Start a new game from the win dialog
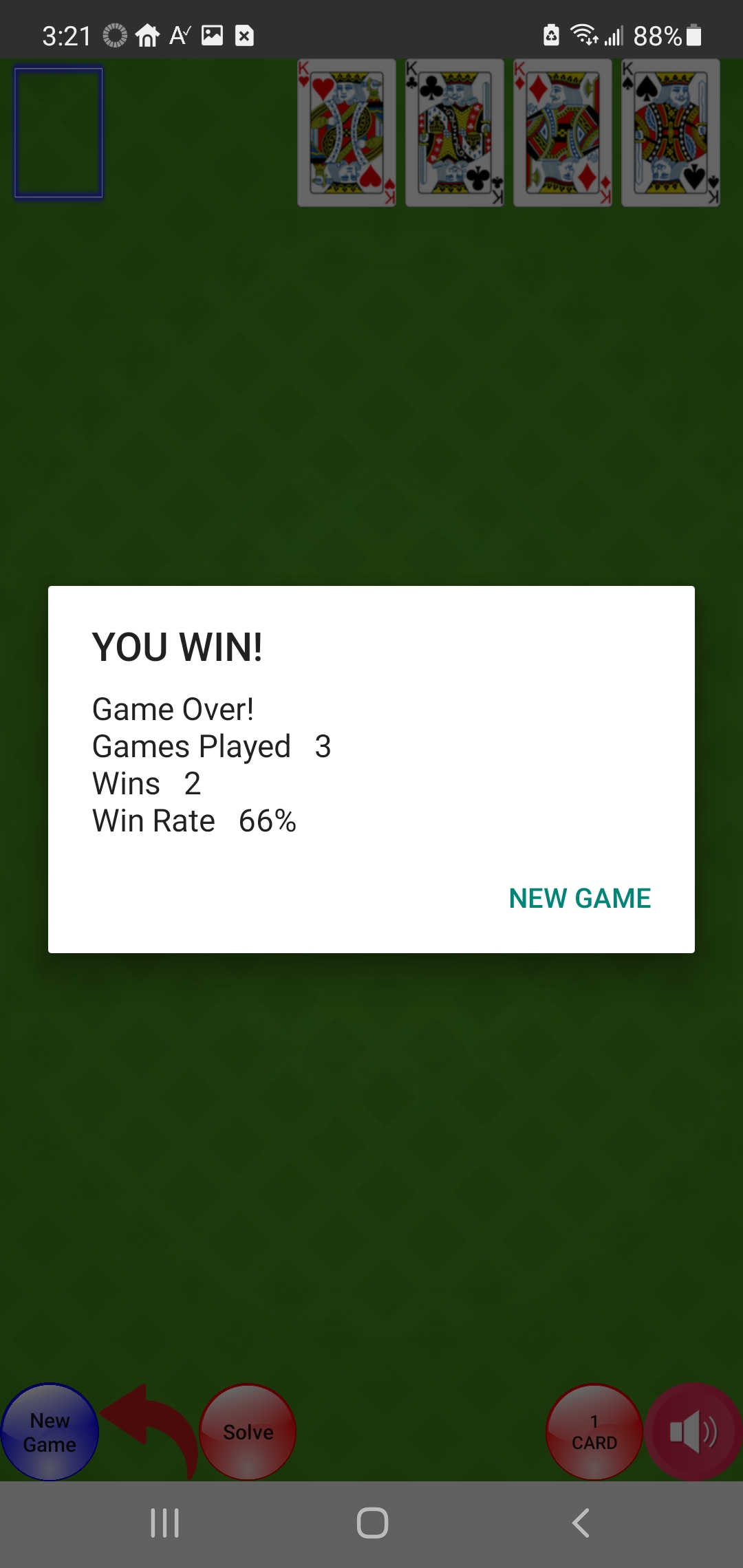 [x=579, y=898]
